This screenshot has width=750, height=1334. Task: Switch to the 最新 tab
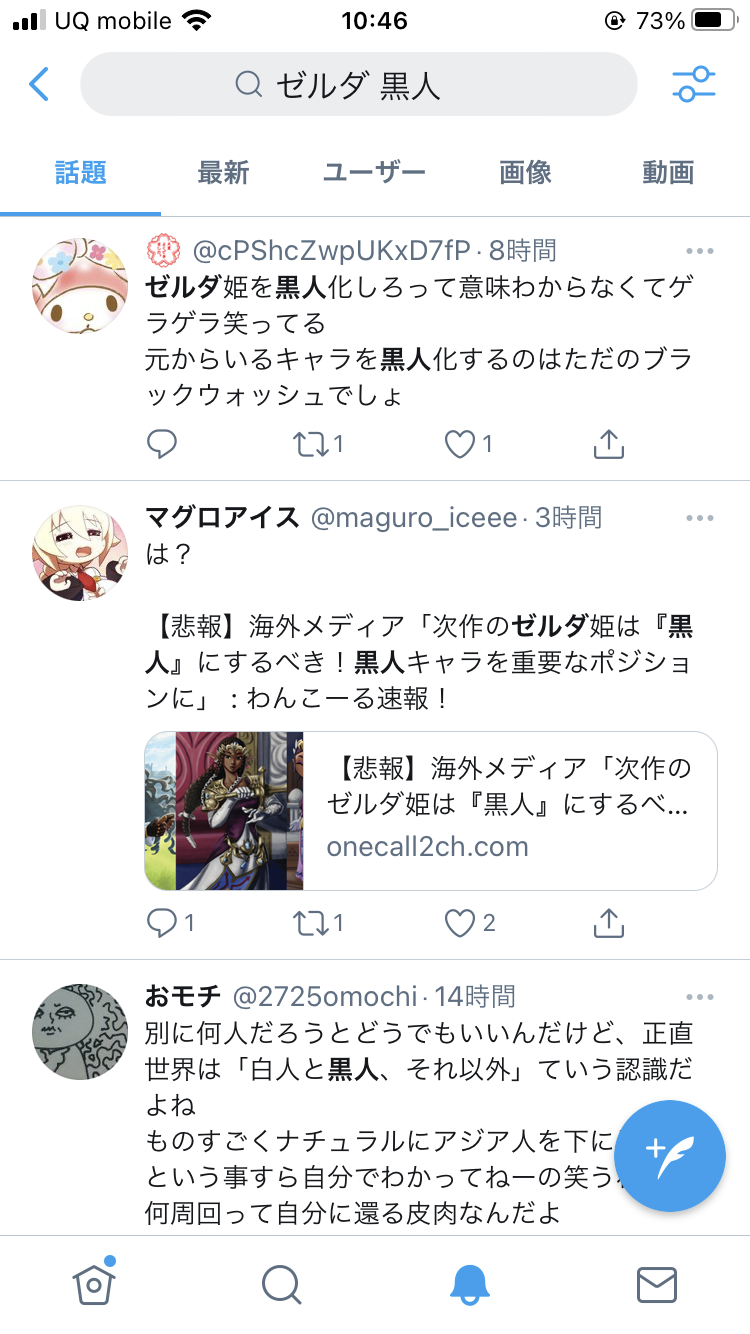click(223, 172)
